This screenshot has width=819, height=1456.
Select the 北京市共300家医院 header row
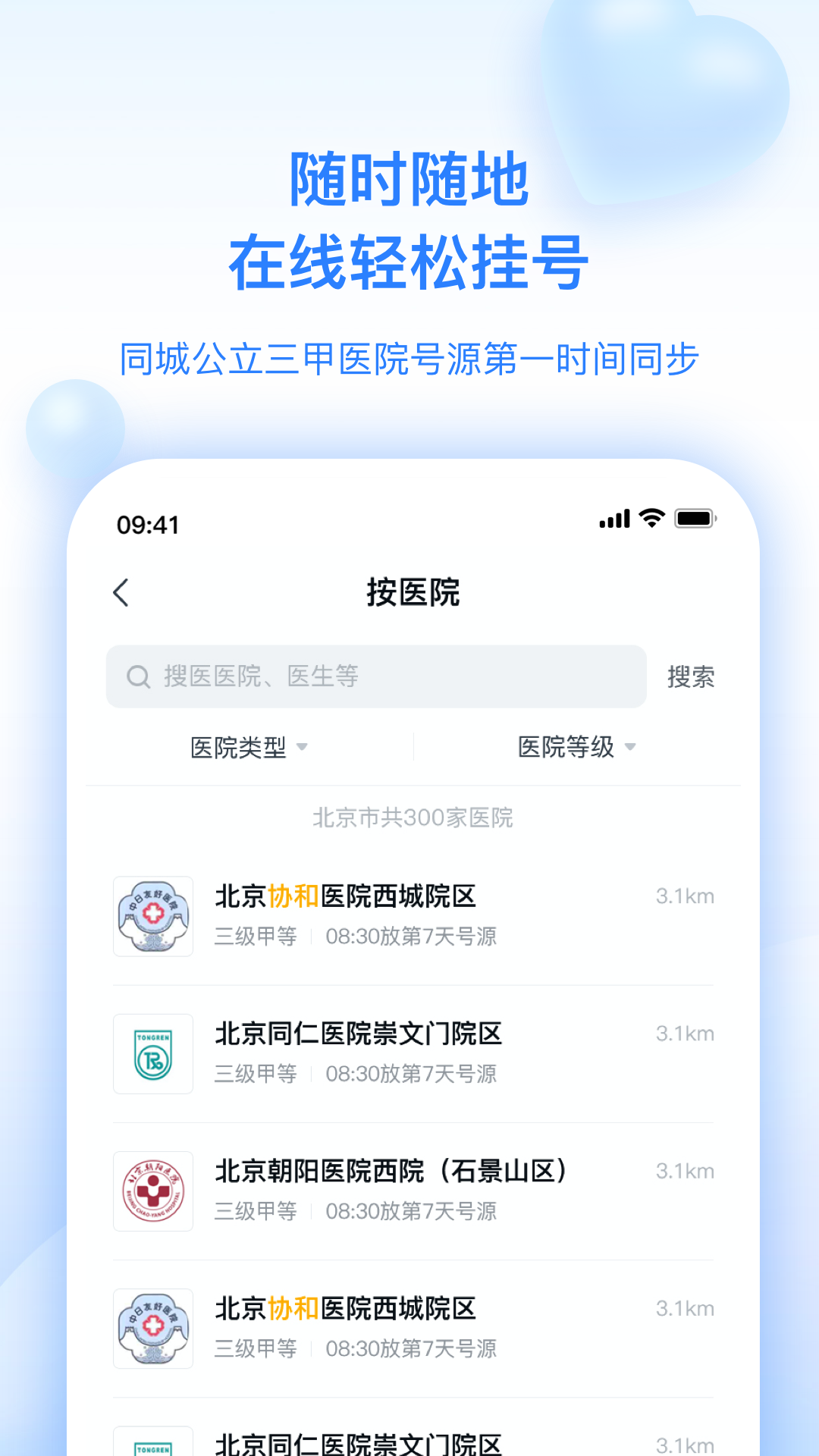tap(413, 818)
